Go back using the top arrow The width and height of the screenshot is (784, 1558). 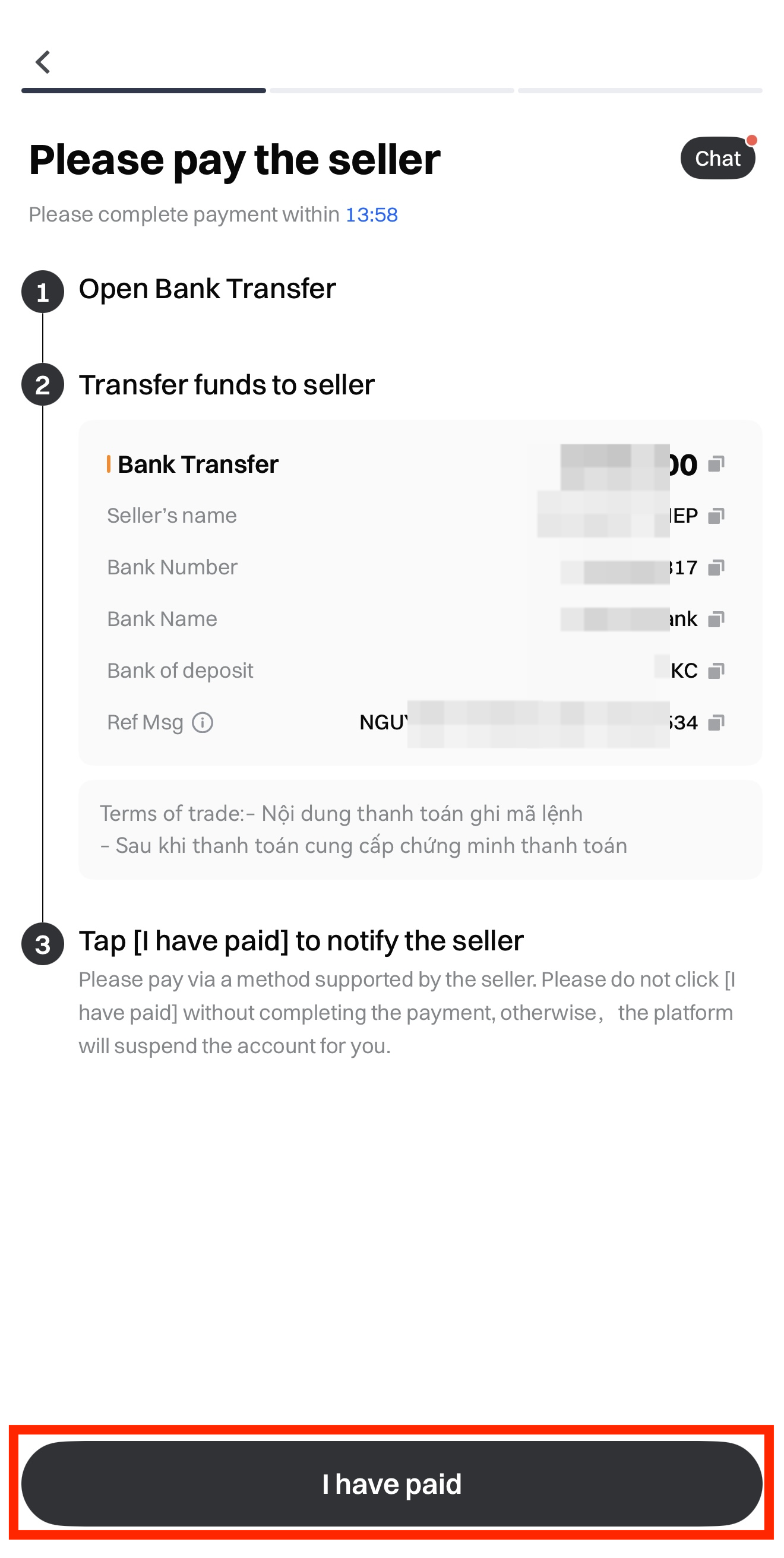coord(43,62)
